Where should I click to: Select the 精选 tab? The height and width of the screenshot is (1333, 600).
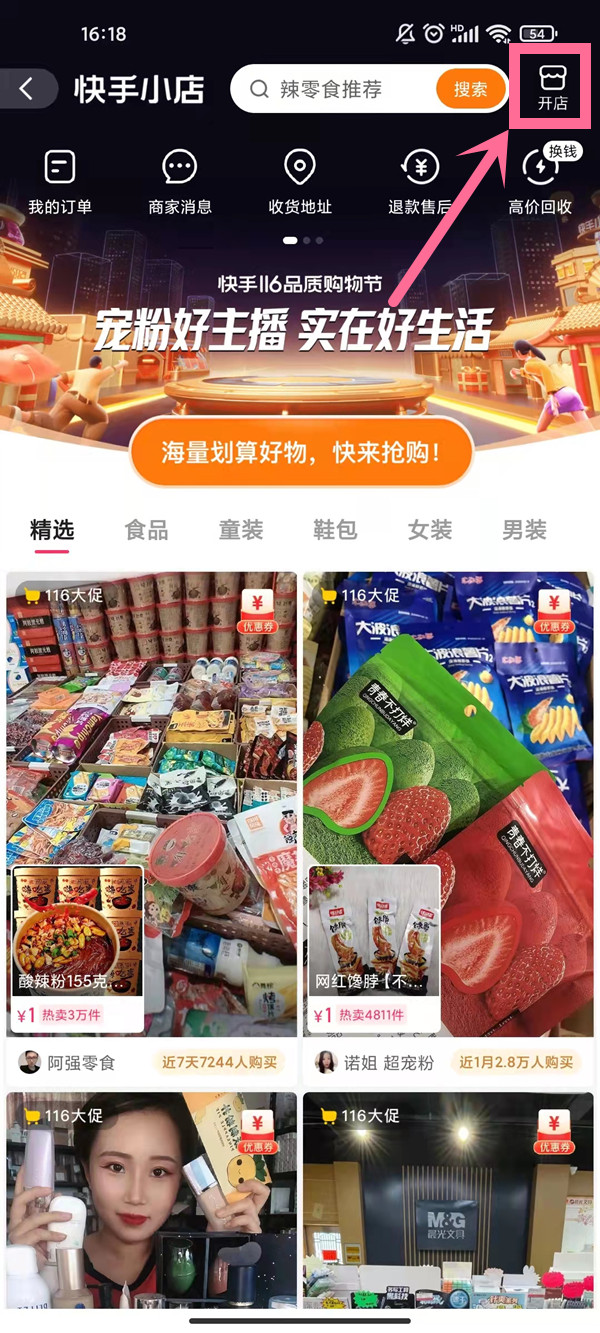[52, 530]
